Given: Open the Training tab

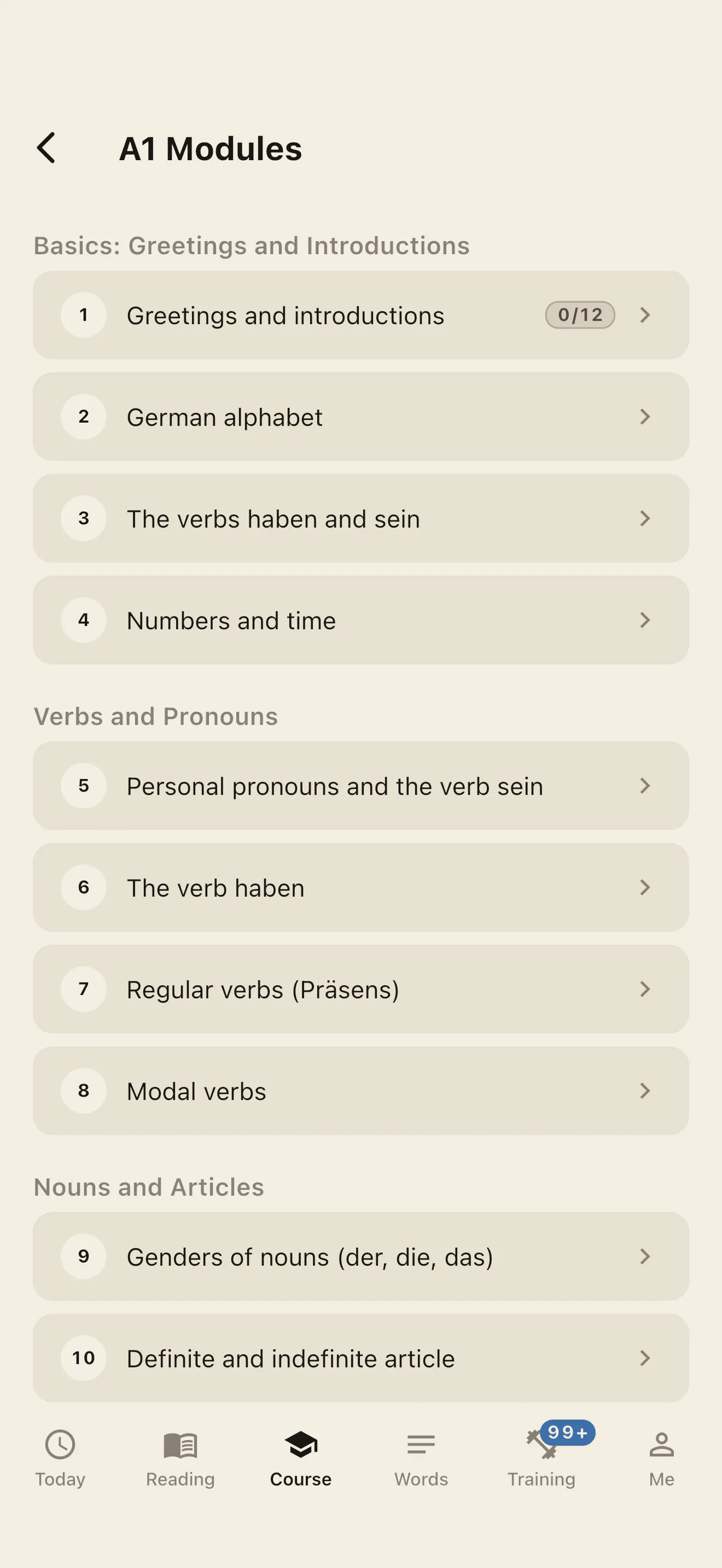Looking at the screenshot, I should tap(541, 1458).
